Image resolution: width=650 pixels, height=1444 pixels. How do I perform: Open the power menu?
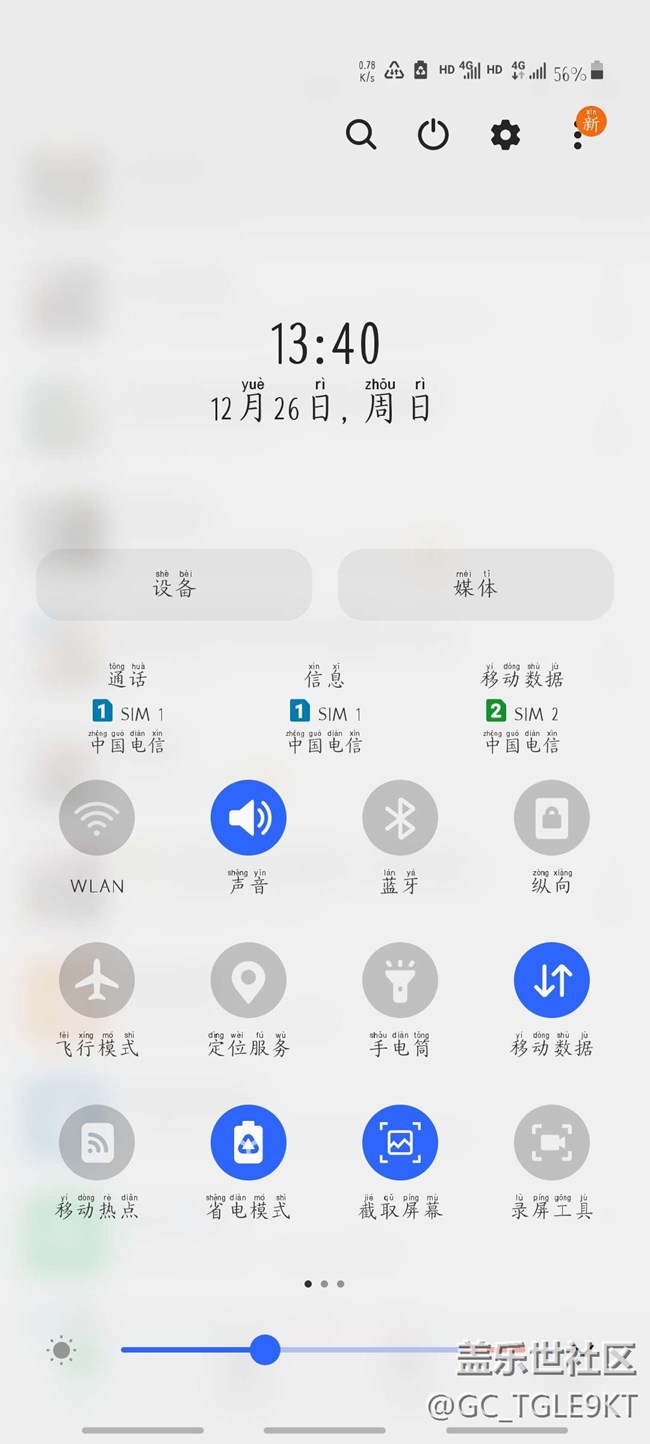433,134
